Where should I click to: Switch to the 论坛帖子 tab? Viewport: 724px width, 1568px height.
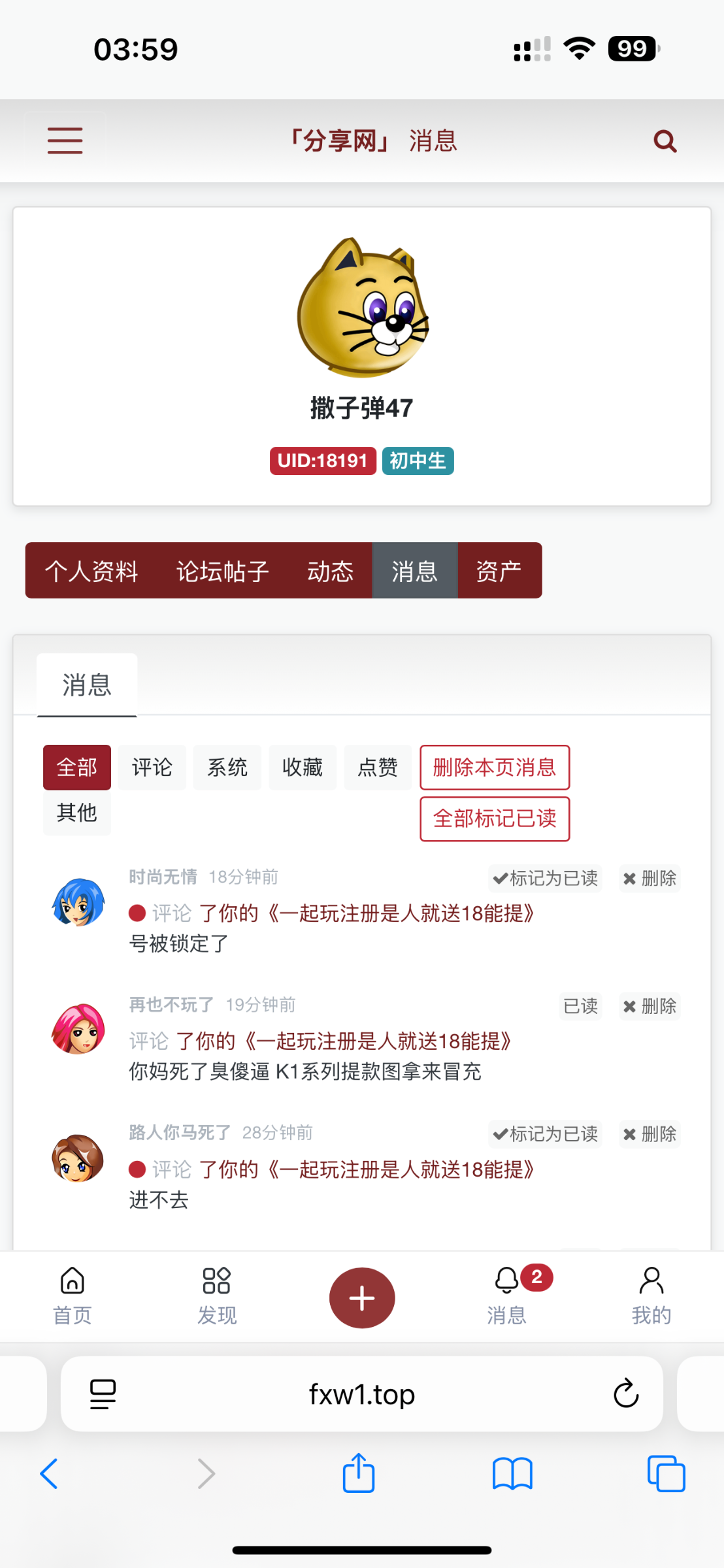222,571
